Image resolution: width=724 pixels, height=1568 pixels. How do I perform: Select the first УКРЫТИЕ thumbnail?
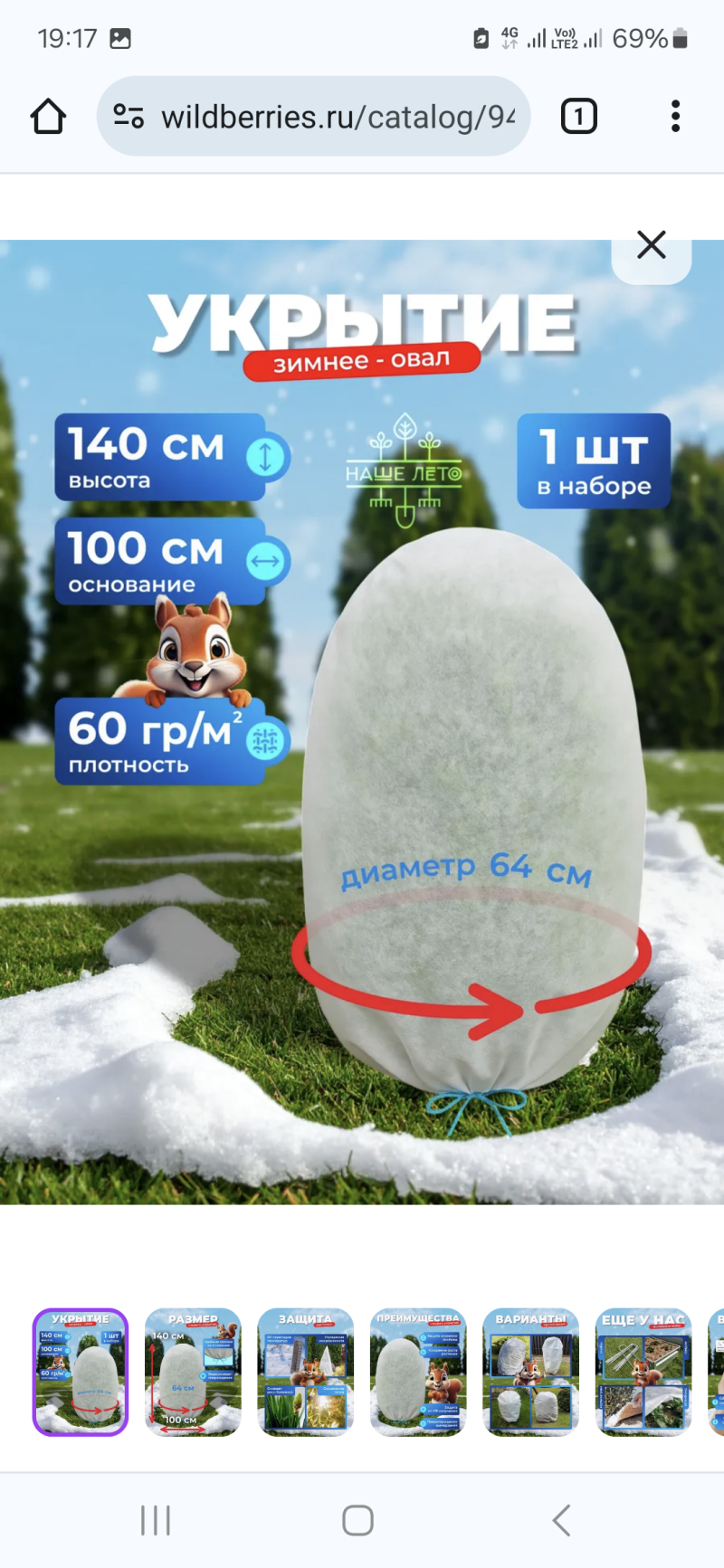(x=81, y=1372)
